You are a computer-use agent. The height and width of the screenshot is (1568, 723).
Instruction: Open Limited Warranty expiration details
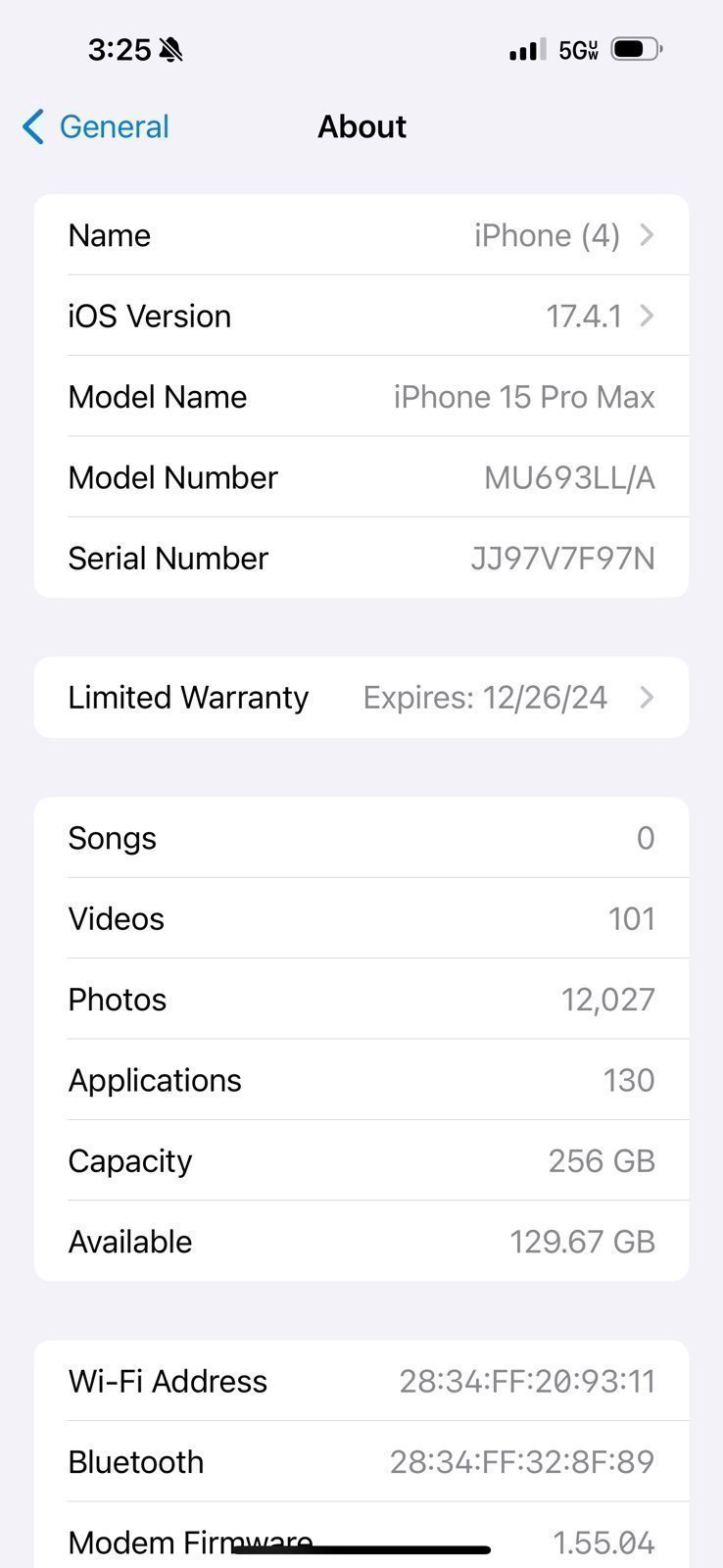coord(361,698)
